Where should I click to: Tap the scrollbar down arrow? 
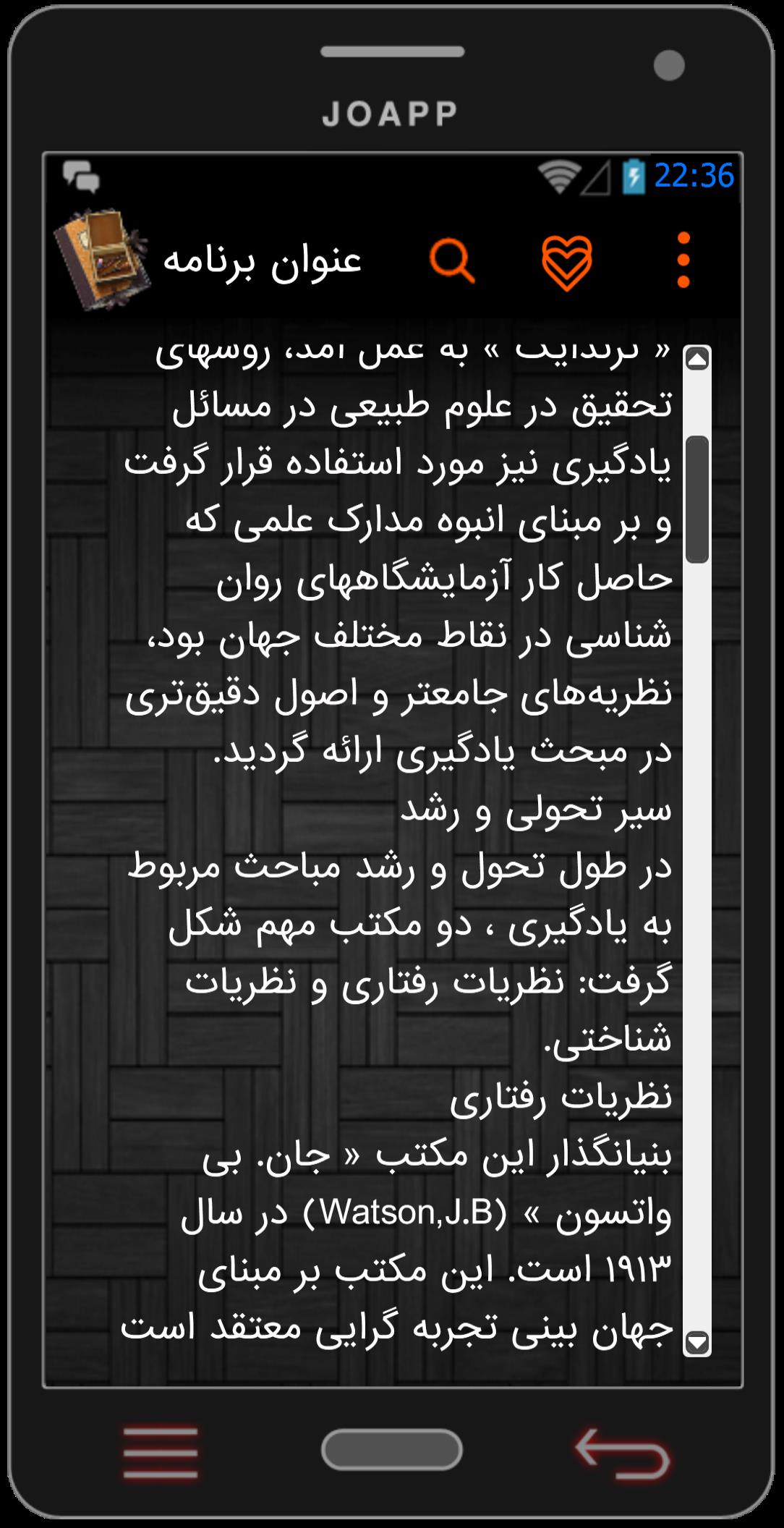(x=697, y=1343)
